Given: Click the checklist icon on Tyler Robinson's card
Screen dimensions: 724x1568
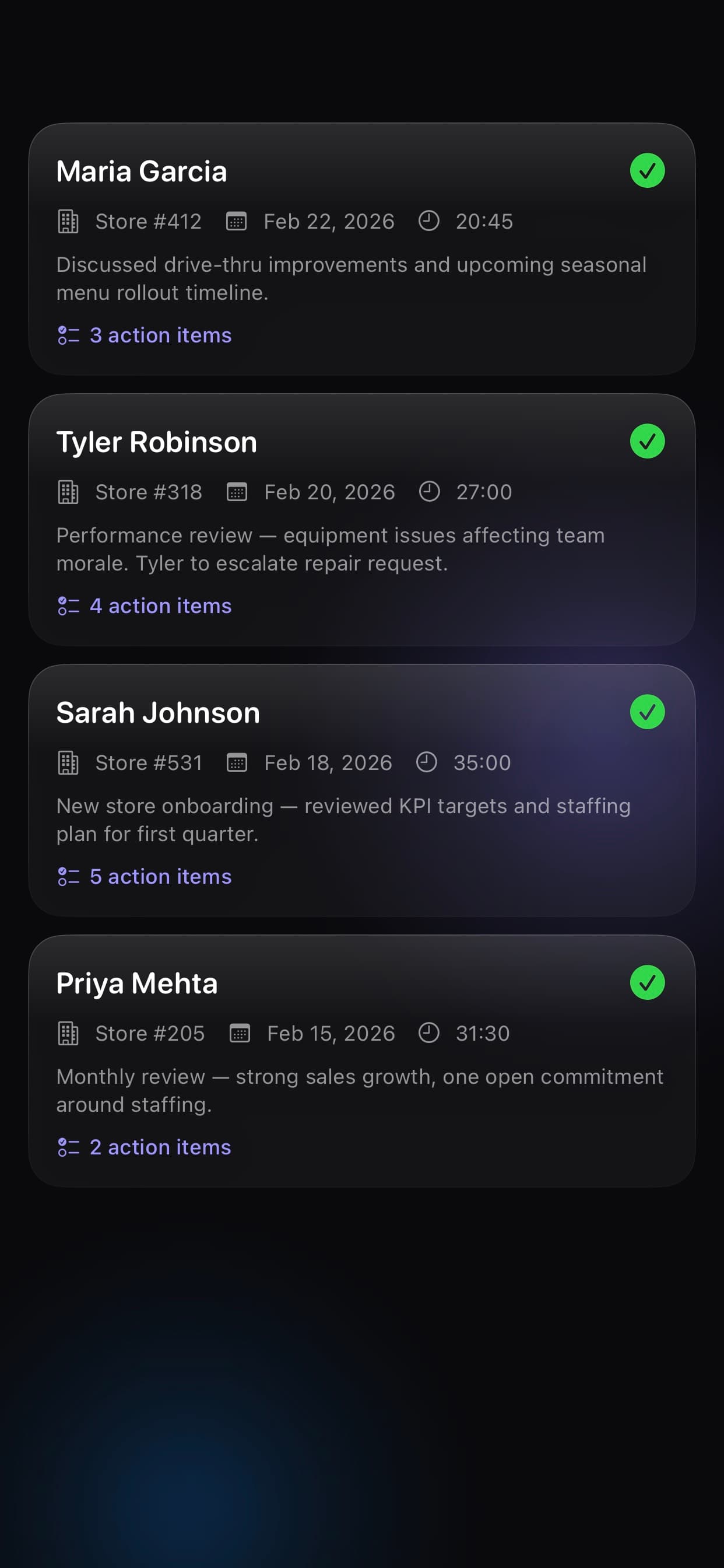Looking at the screenshot, I should [68, 606].
